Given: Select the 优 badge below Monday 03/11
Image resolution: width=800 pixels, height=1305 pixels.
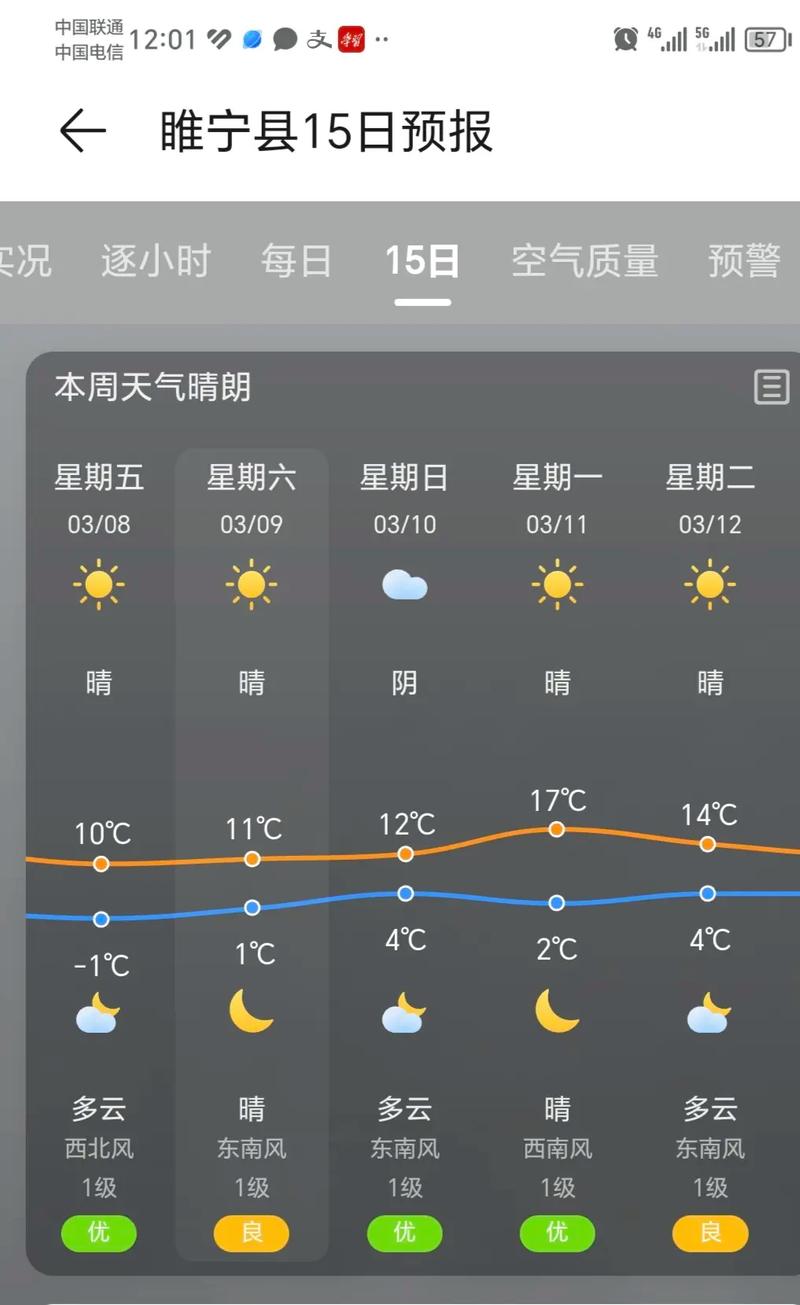Looking at the screenshot, I should tap(557, 1234).
